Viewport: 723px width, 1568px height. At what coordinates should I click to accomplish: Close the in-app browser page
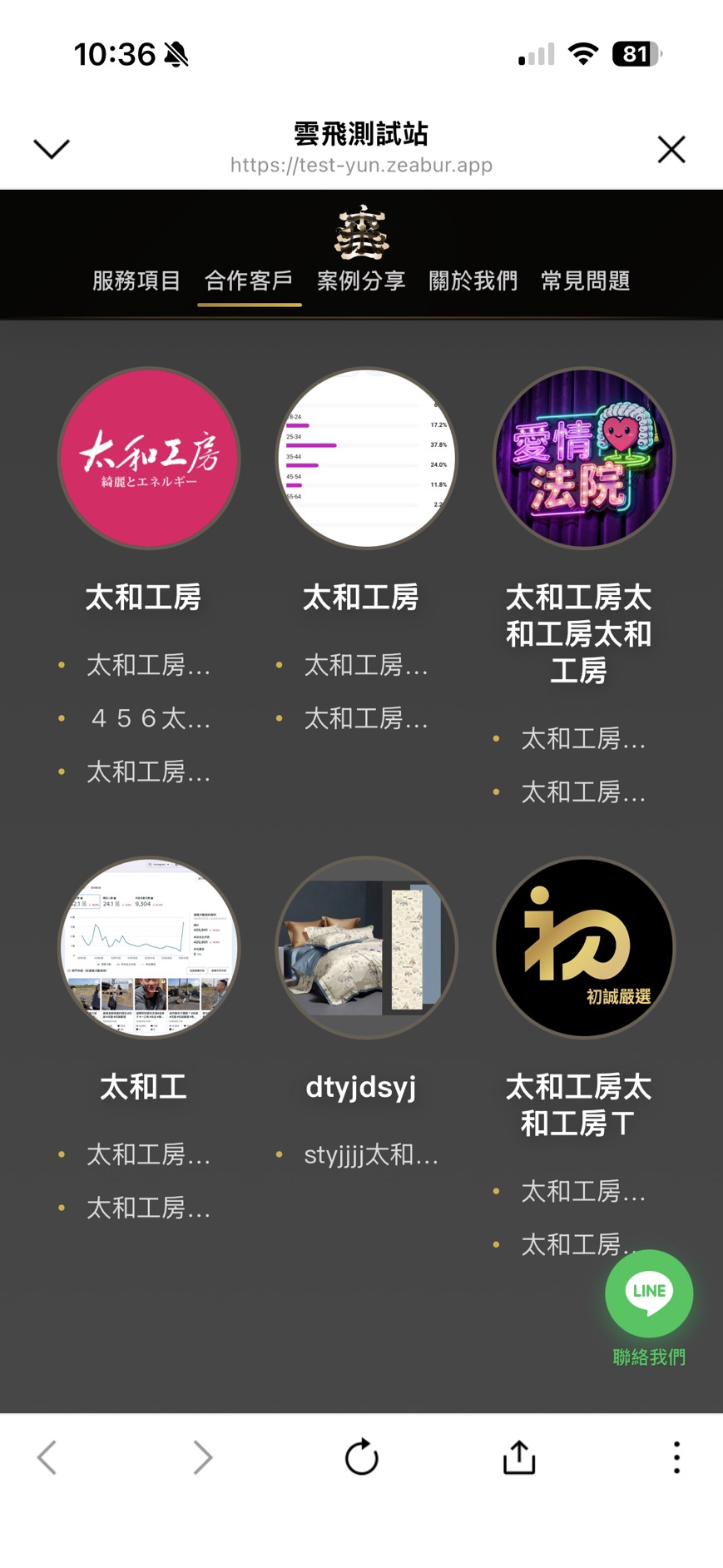pos(671,150)
